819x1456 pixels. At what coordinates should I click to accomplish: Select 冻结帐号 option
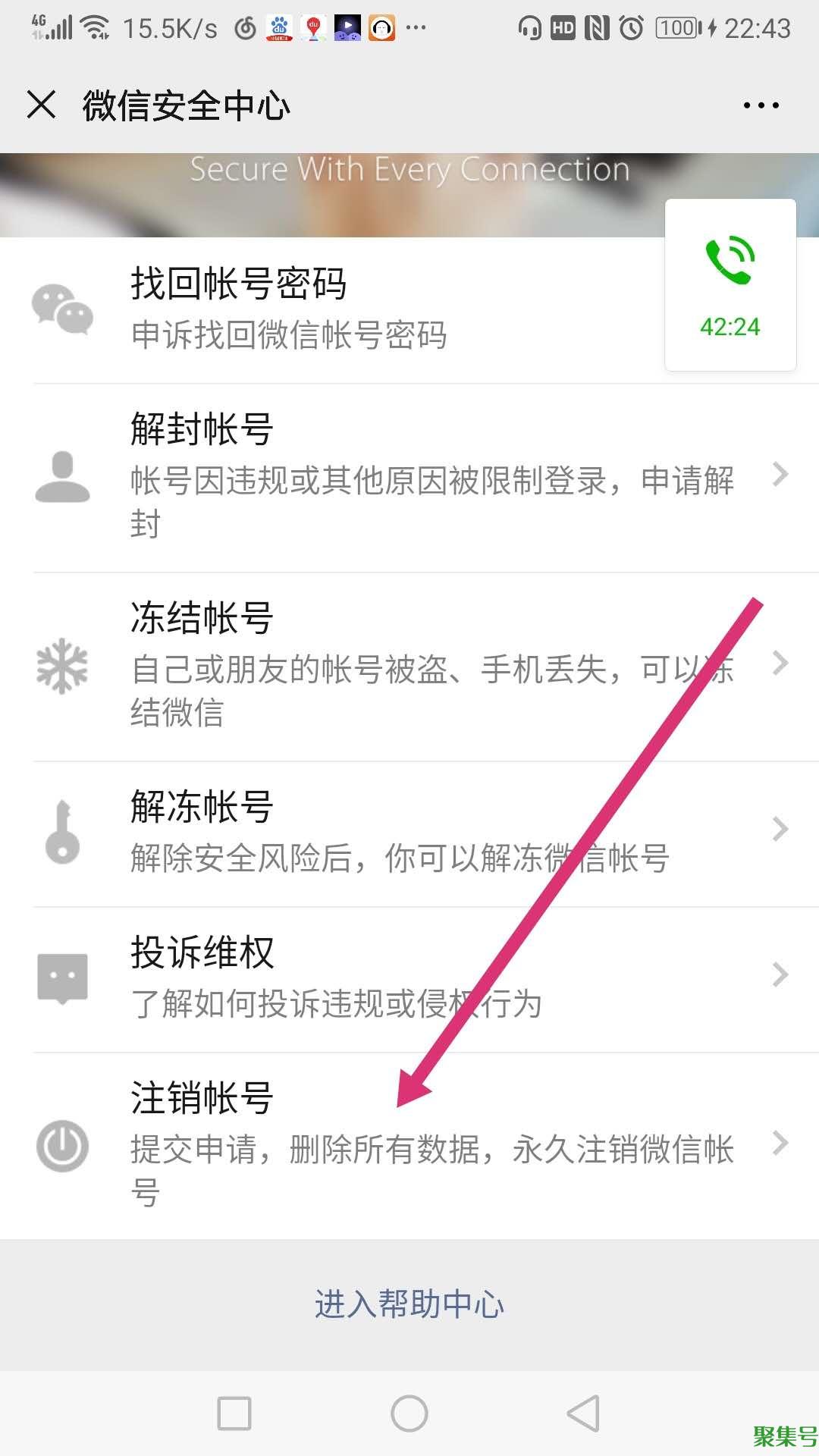(x=409, y=666)
